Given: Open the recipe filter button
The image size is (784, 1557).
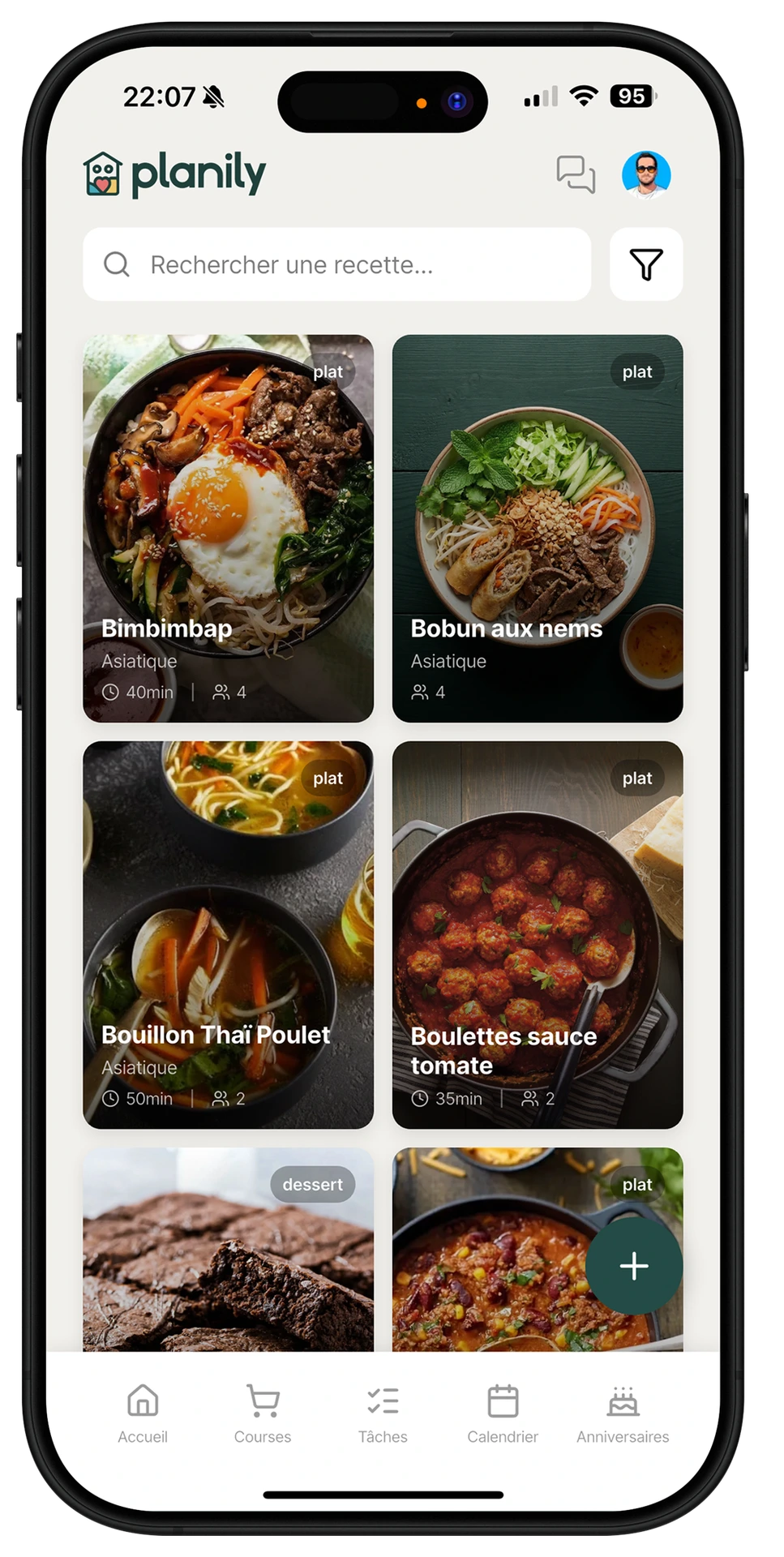Looking at the screenshot, I should pyautogui.click(x=646, y=264).
